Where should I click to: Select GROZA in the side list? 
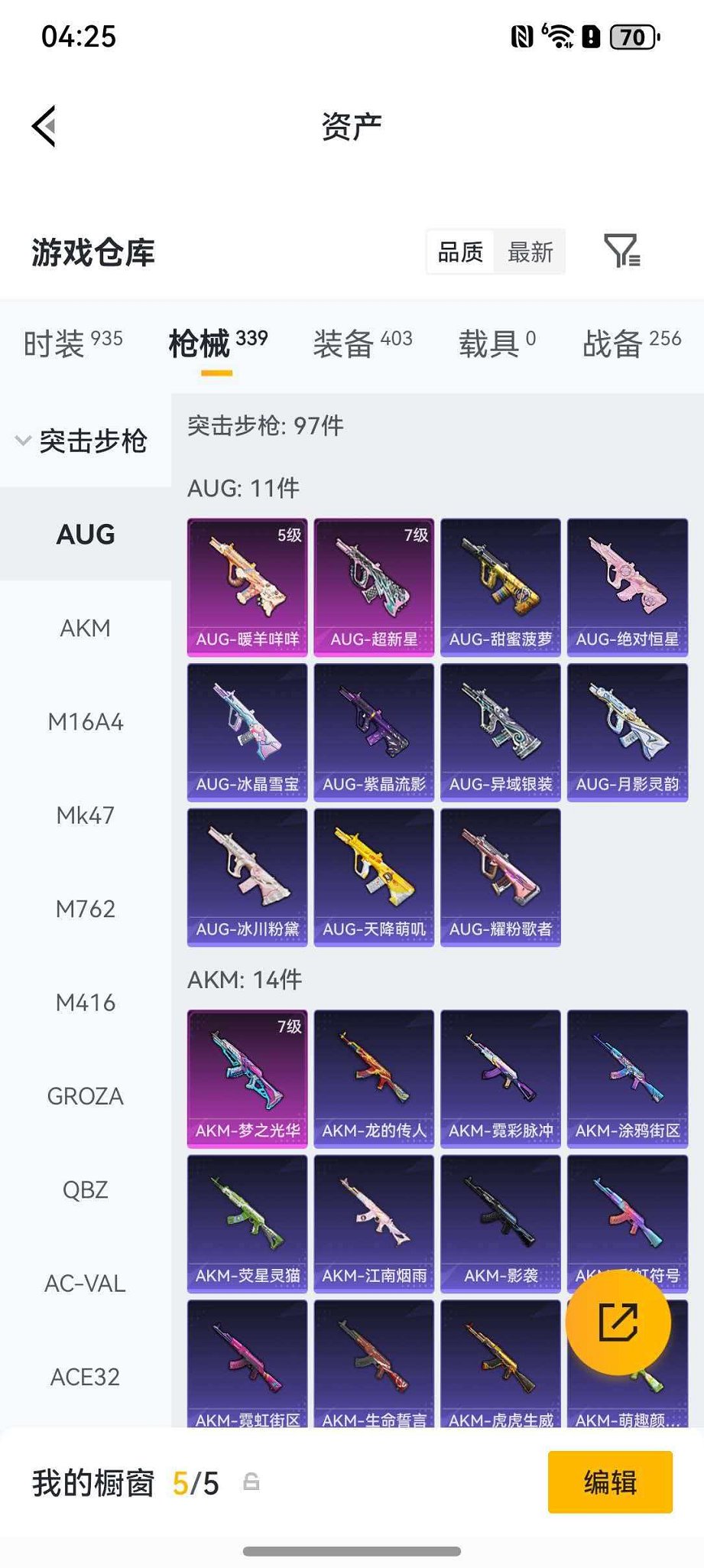[85, 1096]
